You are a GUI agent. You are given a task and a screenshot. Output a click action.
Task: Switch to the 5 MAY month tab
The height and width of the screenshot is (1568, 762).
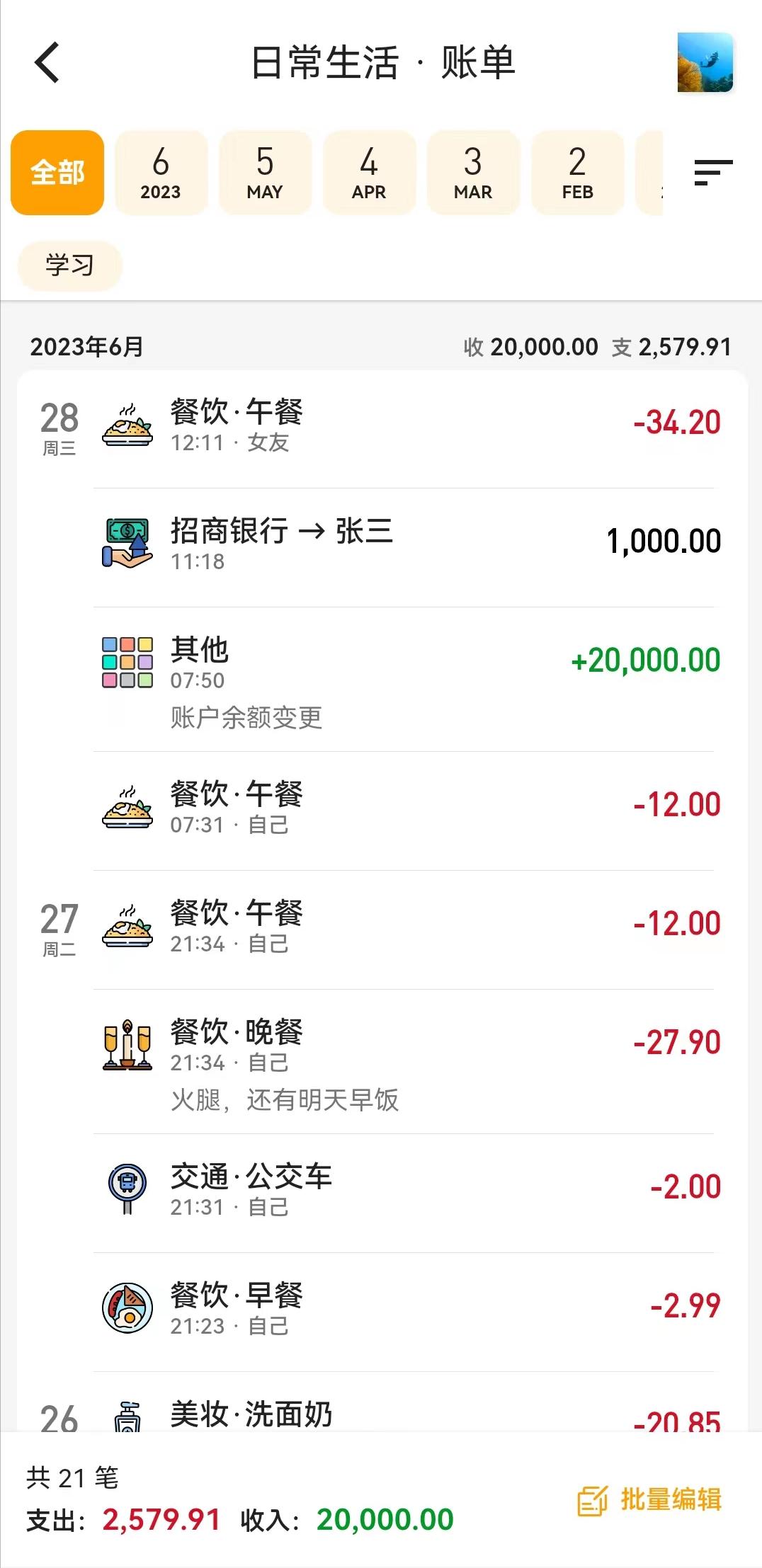pyautogui.click(x=265, y=172)
